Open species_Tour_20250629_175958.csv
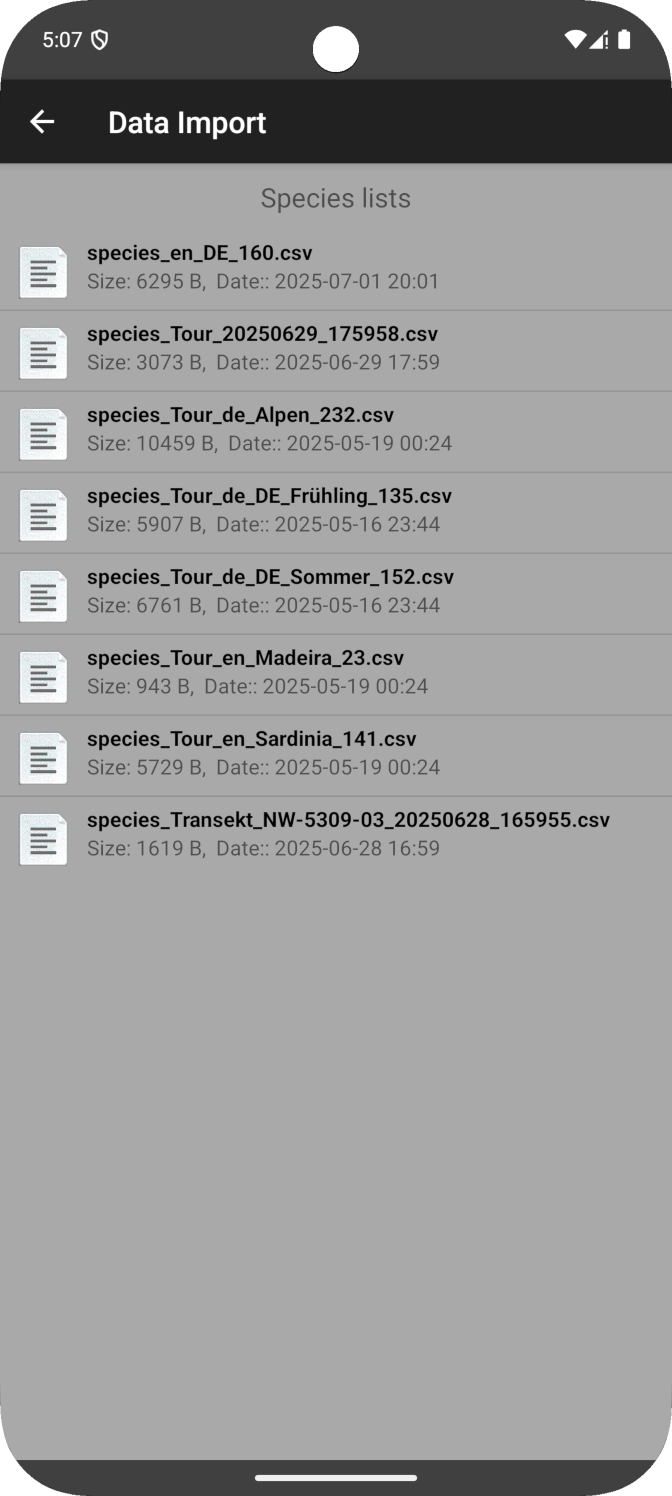The height and width of the screenshot is (1496, 672). pos(262,349)
